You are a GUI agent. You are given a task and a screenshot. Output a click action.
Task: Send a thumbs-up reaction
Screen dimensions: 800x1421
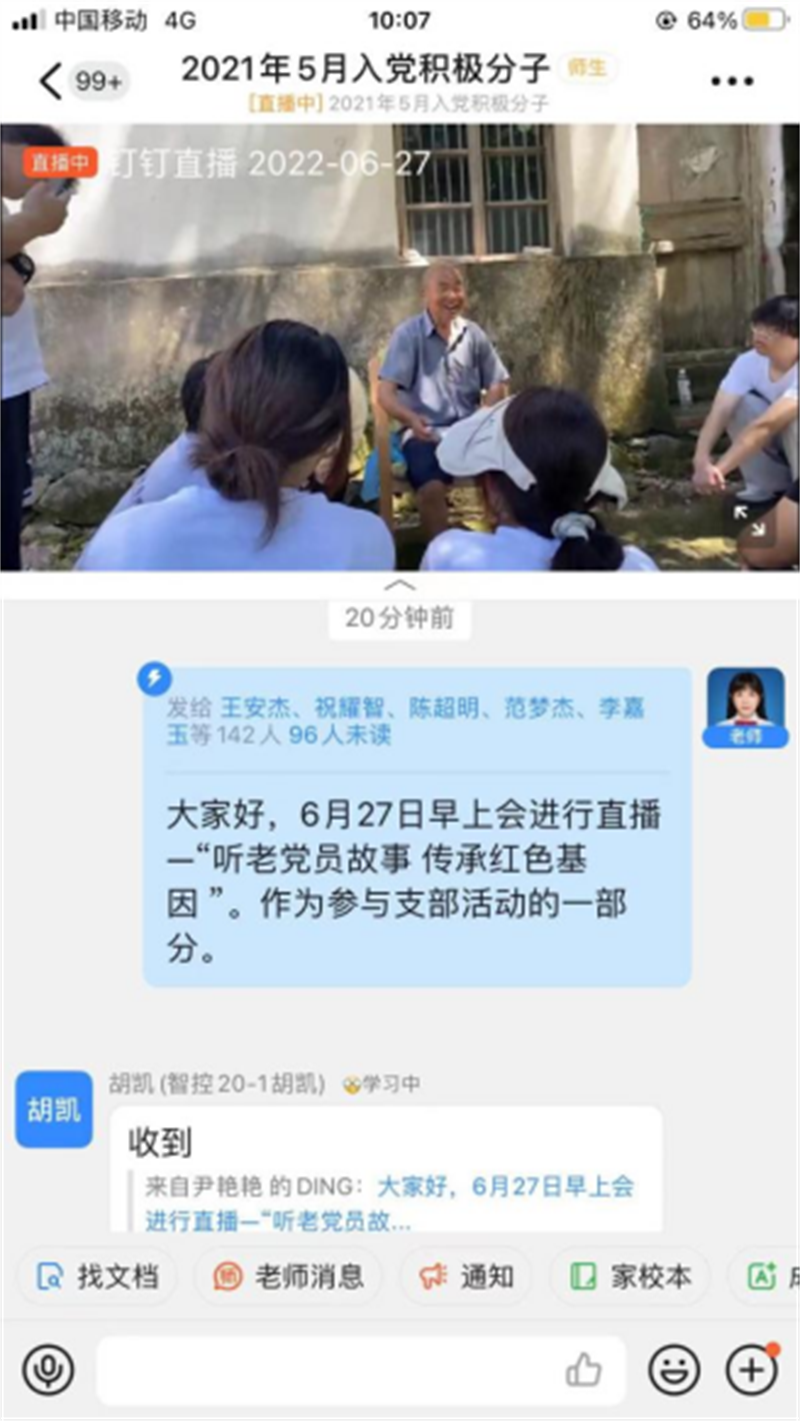click(583, 1370)
